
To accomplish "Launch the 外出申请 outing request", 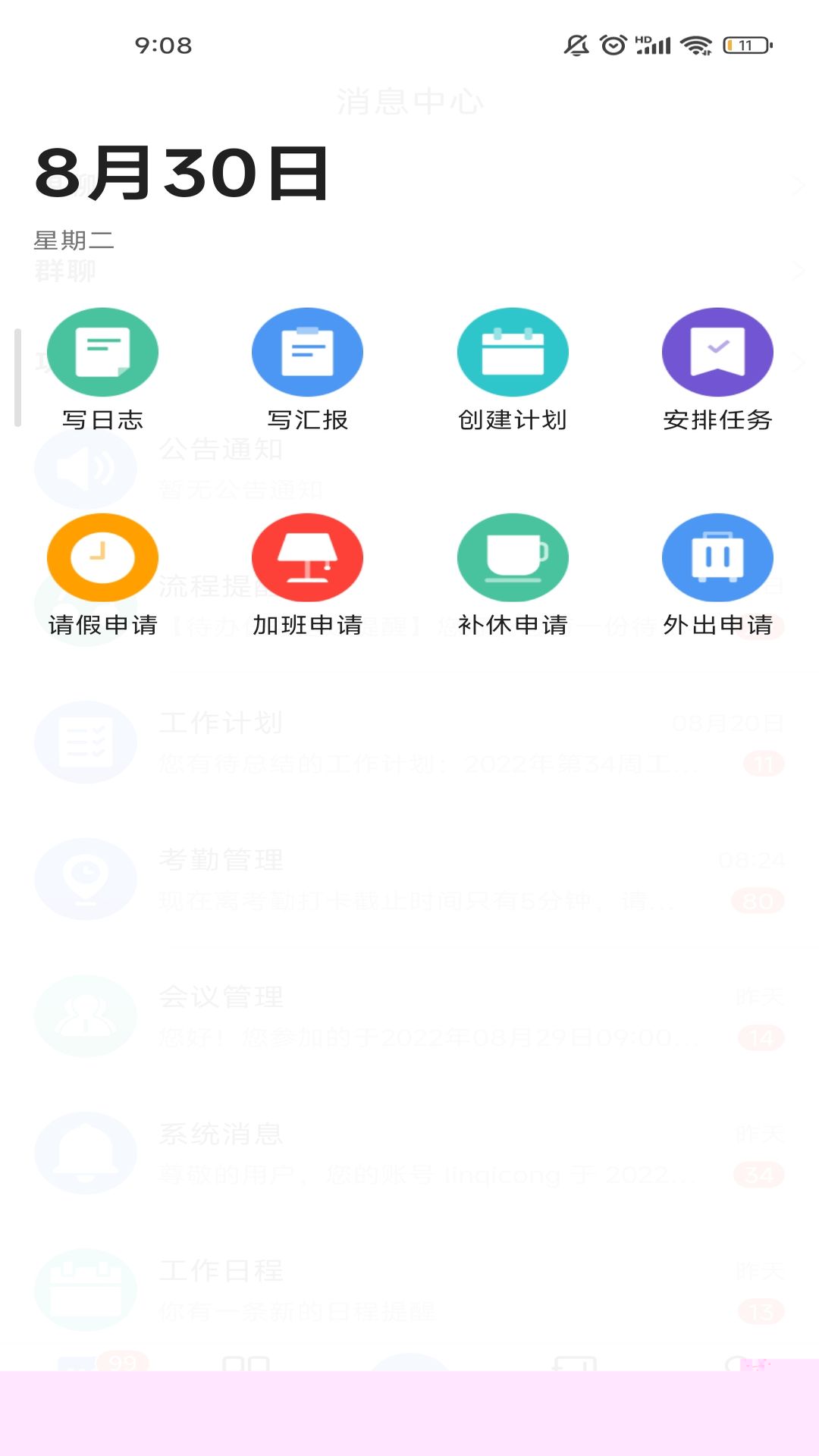I will click(x=717, y=558).
